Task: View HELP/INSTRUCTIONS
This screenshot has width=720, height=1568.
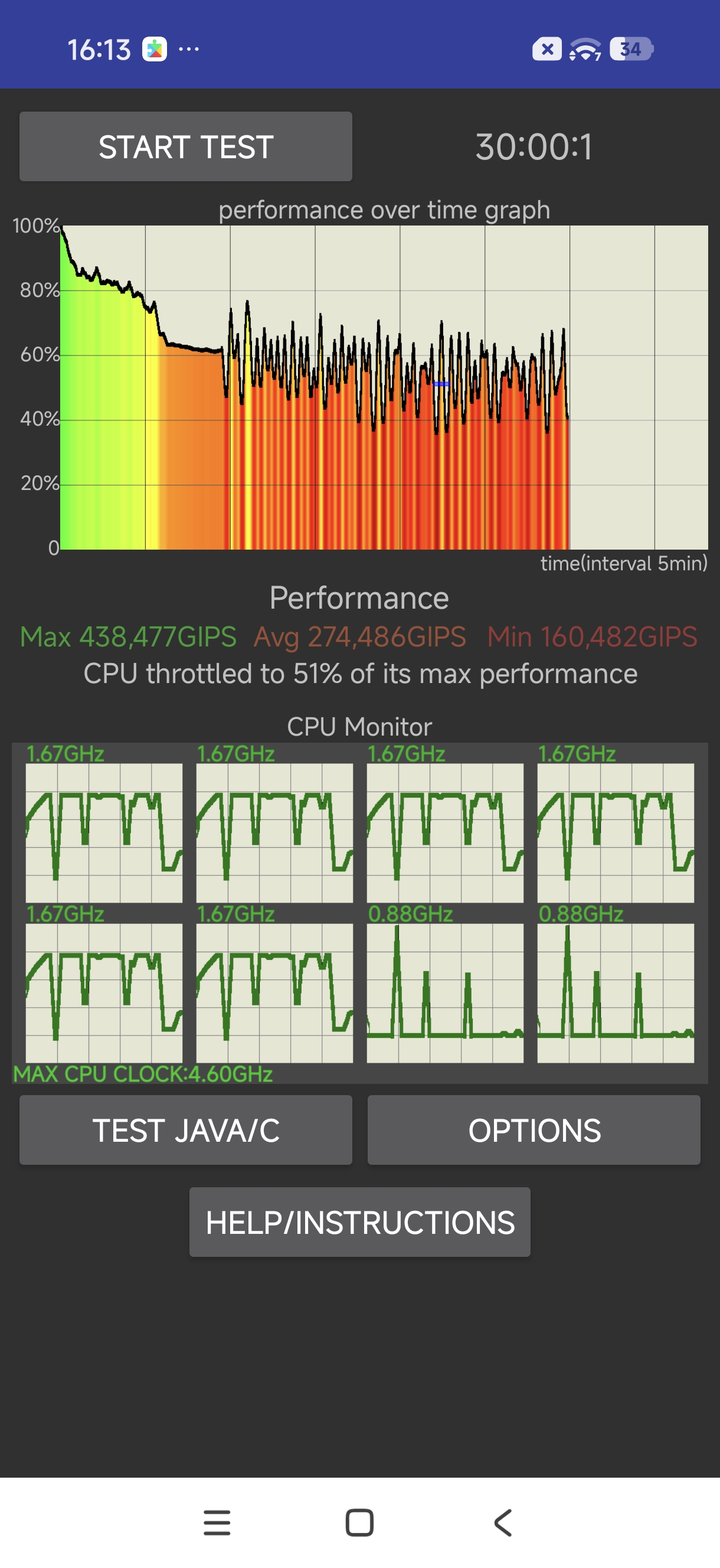Action: [x=359, y=1222]
